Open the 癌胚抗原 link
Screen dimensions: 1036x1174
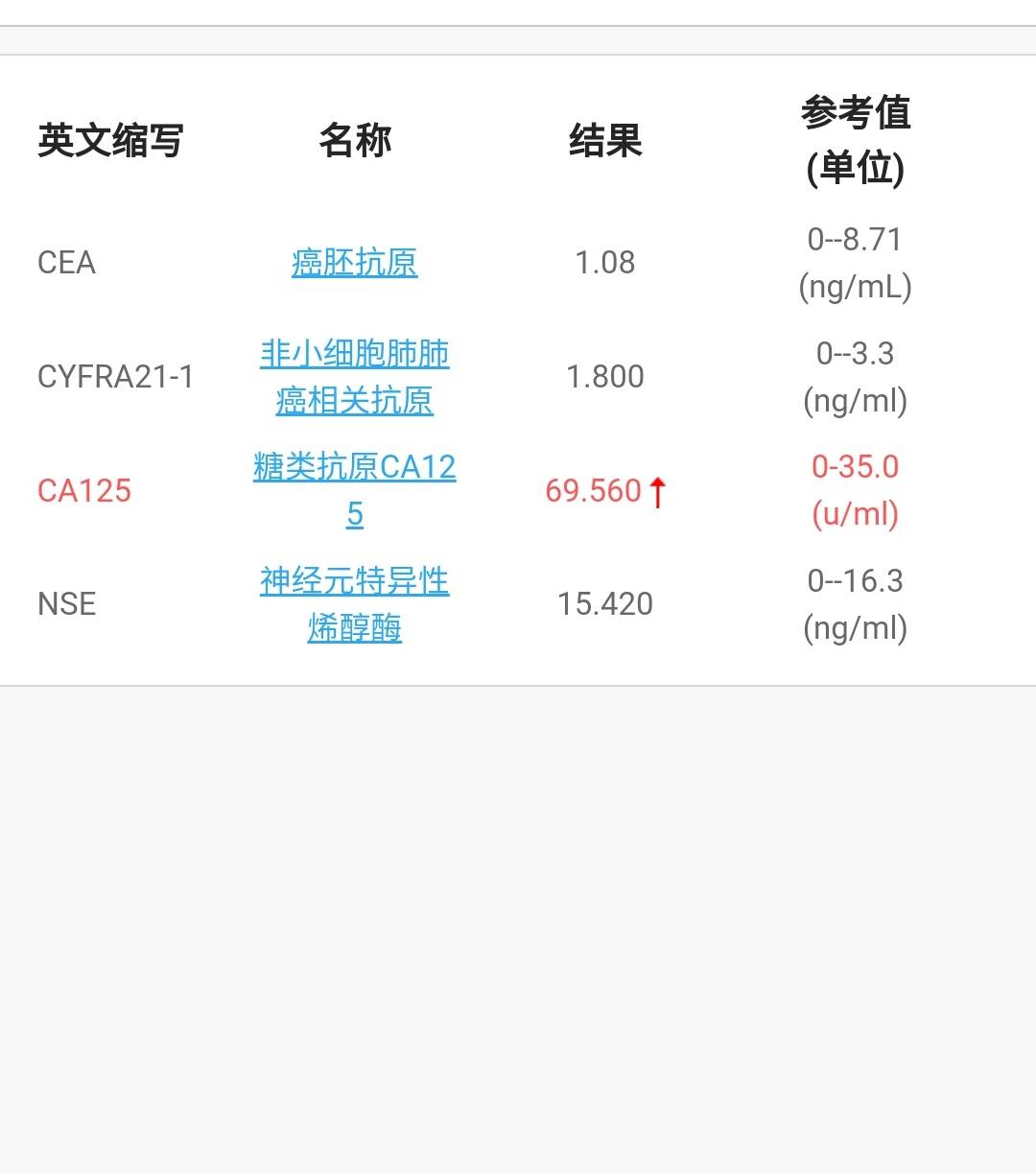tap(354, 263)
